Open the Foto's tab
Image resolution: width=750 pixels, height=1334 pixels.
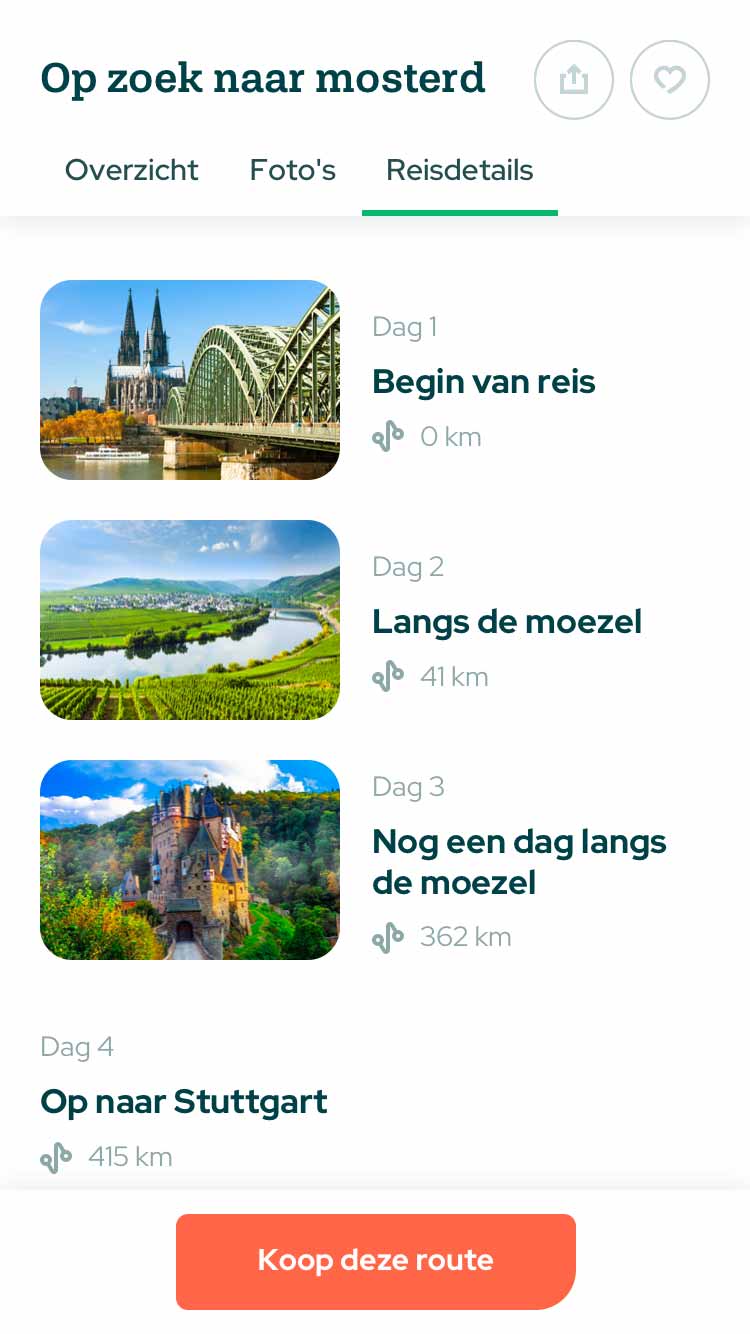(x=292, y=170)
